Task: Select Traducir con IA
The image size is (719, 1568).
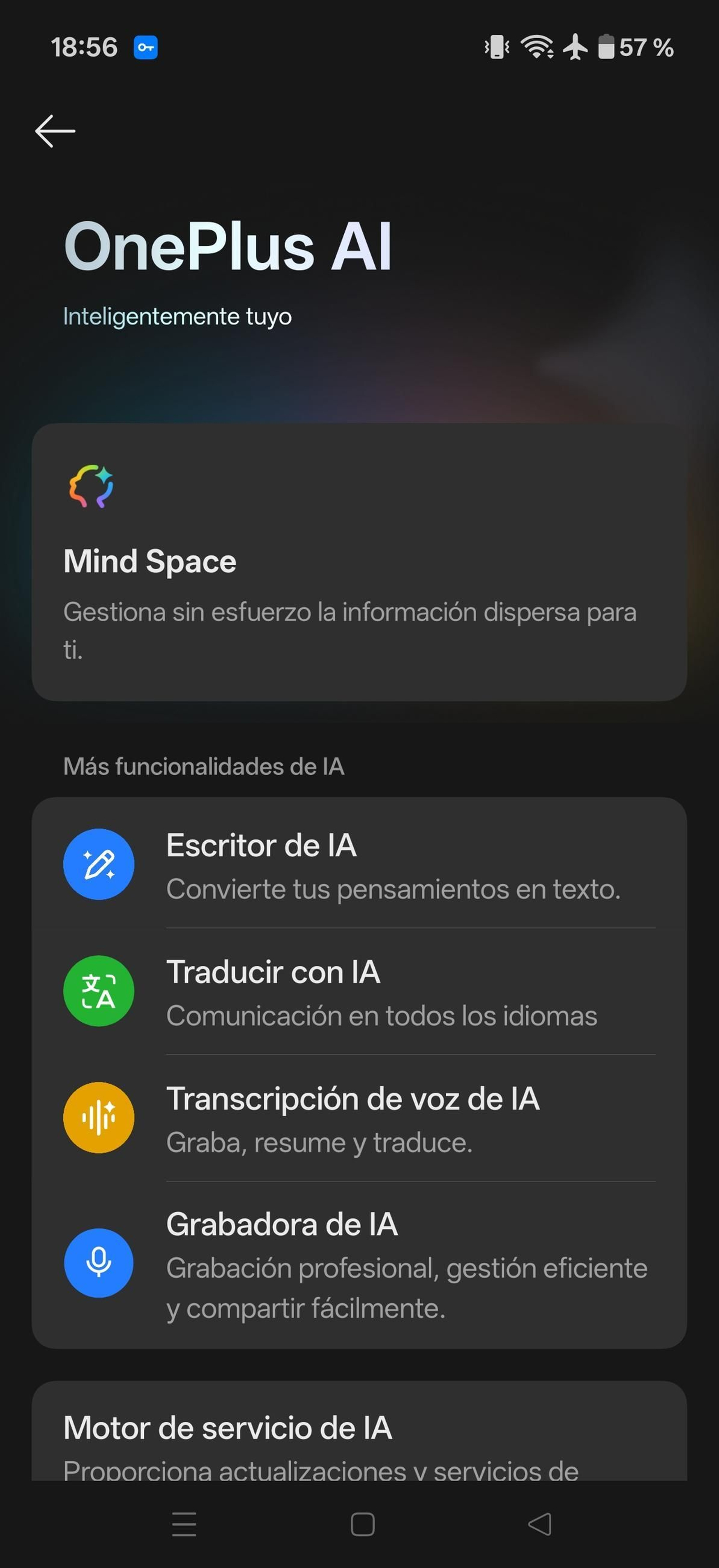Action: [359, 991]
